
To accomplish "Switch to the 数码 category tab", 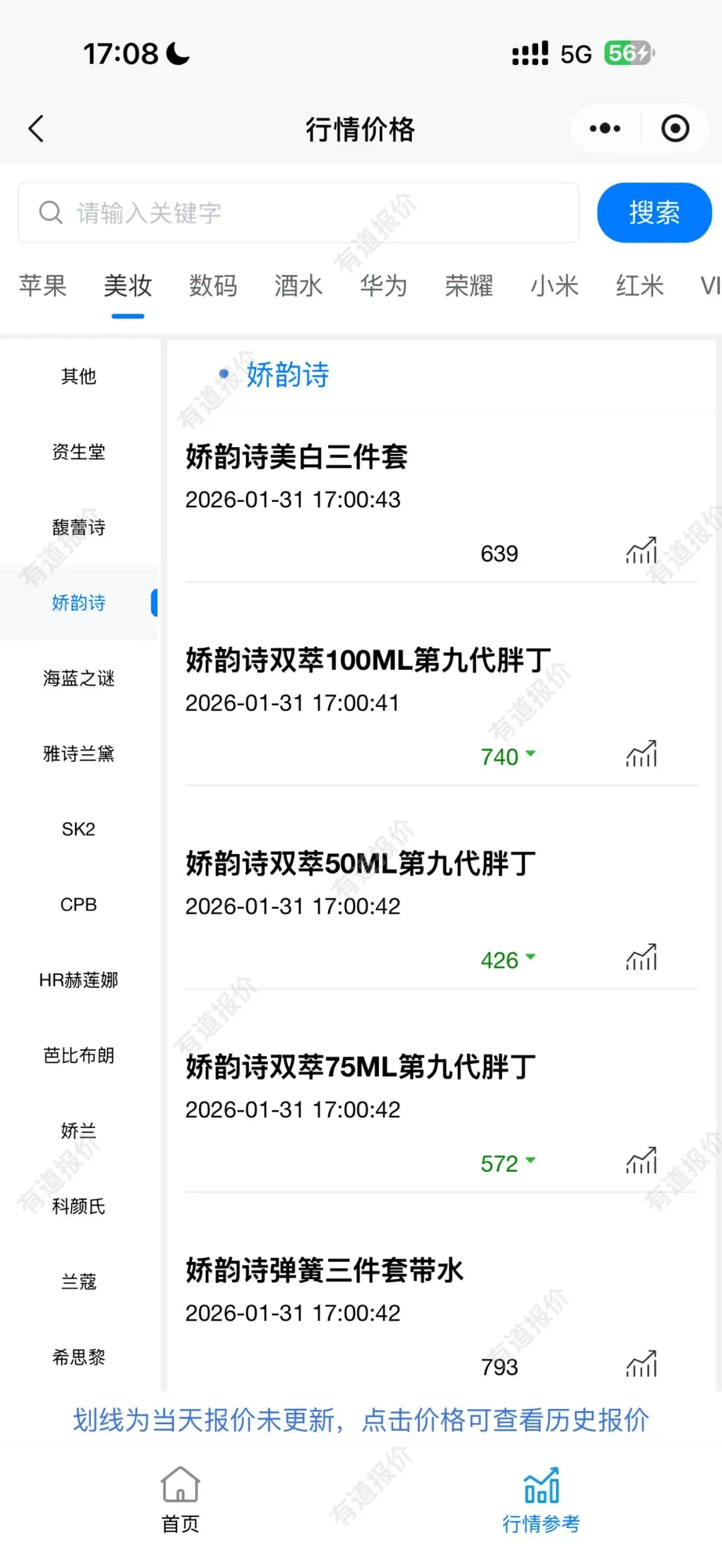I will (x=213, y=286).
